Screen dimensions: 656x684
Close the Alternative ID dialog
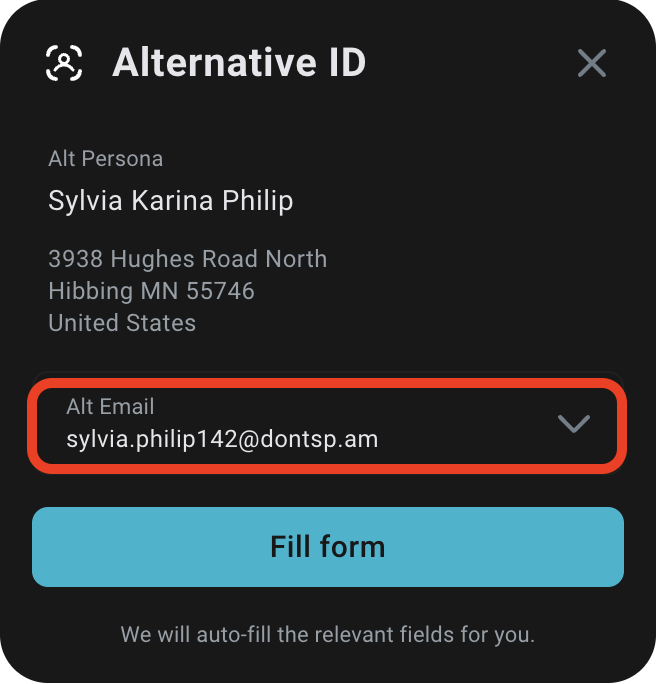592,64
